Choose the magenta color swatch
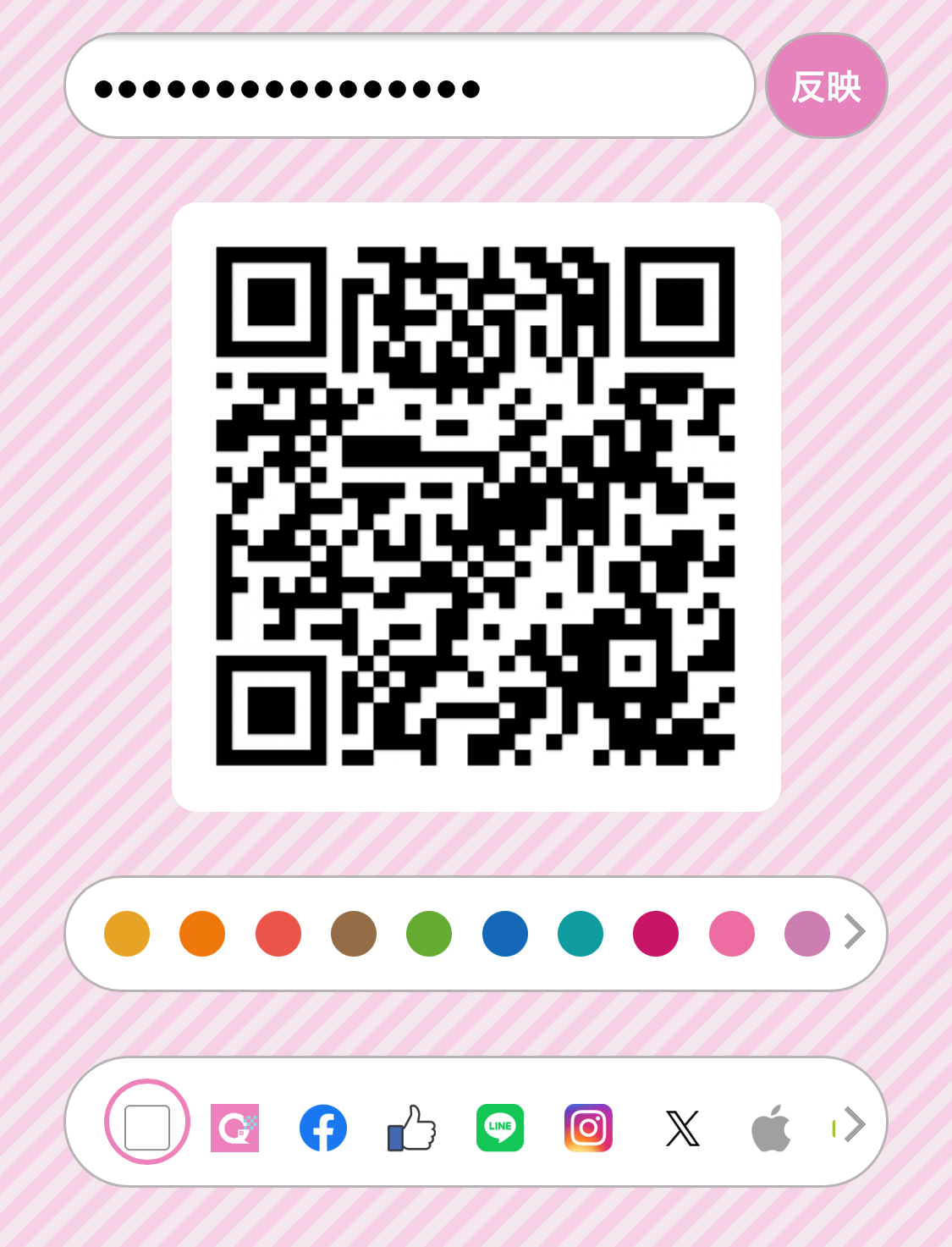952x1247 pixels. click(656, 934)
